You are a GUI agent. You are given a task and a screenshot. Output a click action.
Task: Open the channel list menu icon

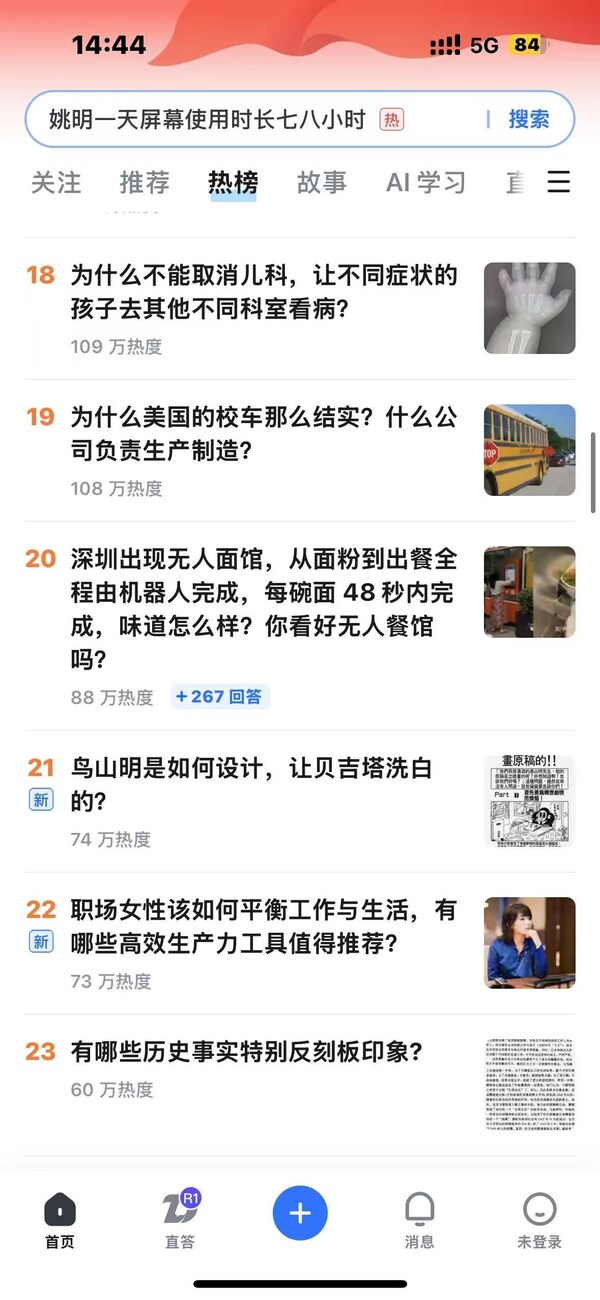(x=558, y=182)
